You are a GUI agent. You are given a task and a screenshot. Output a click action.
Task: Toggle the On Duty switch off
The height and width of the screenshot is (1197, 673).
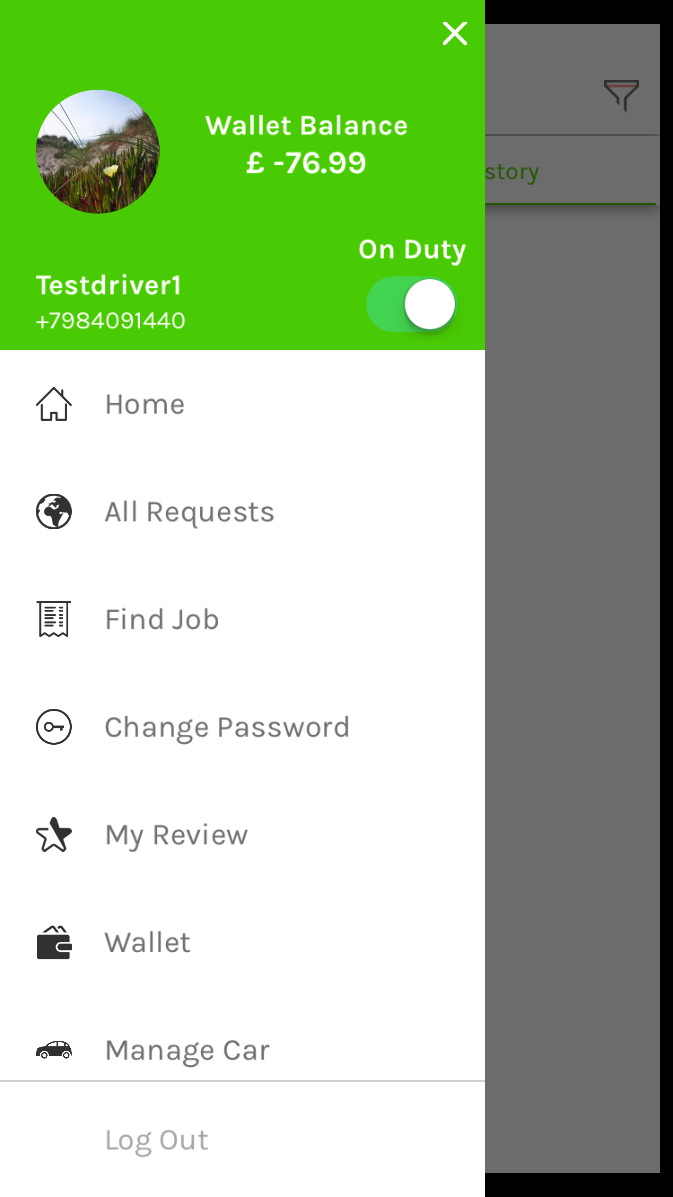(412, 304)
